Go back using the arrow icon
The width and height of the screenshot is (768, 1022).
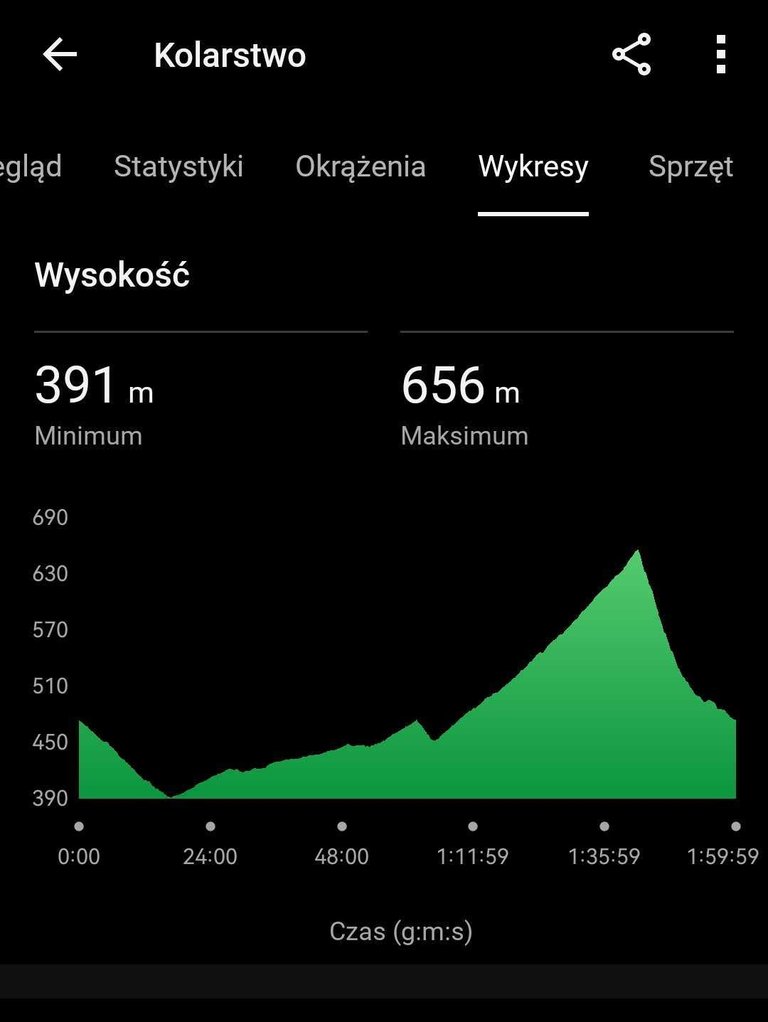(x=60, y=56)
